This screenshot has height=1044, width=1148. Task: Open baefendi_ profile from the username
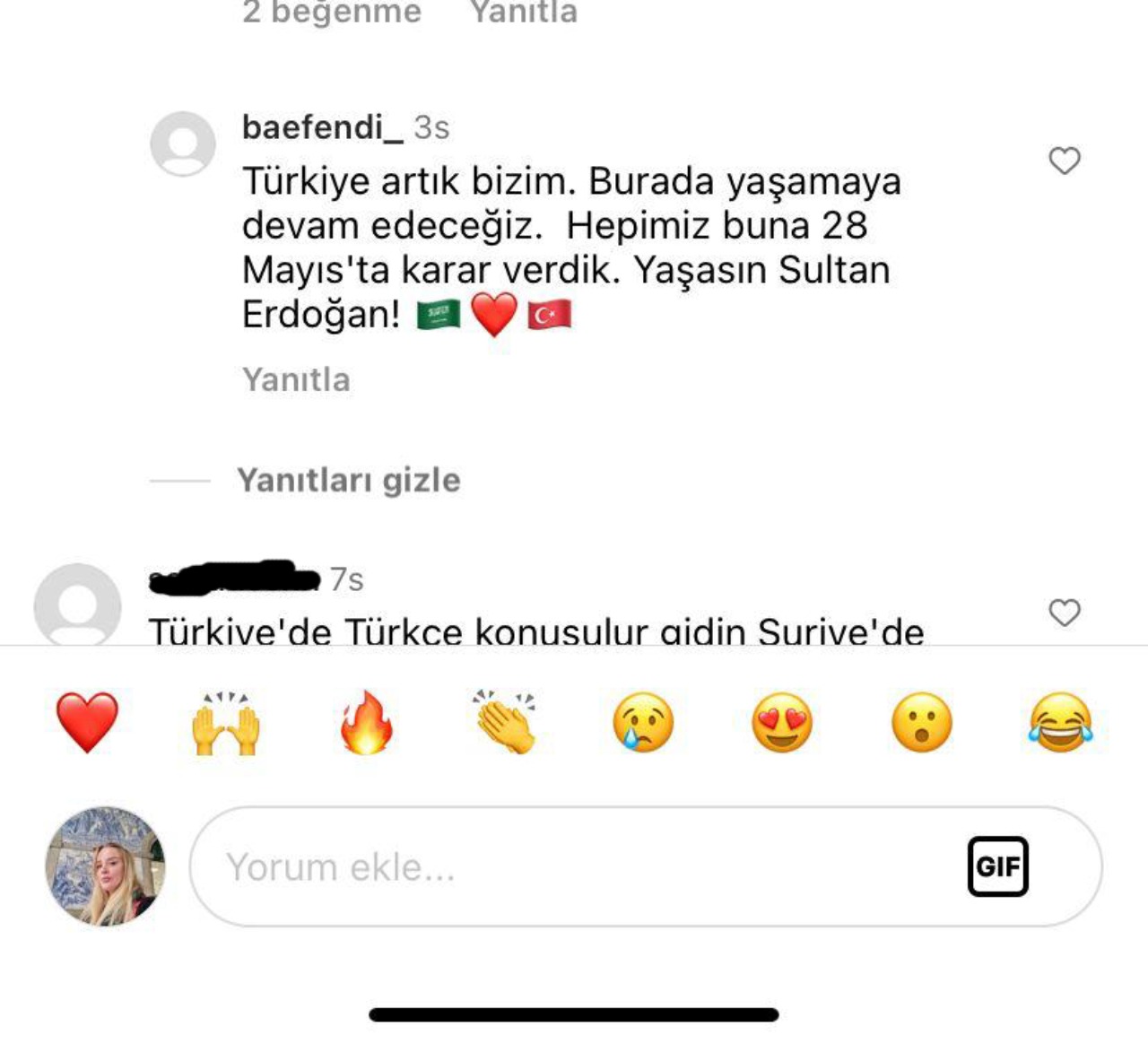(x=323, y=127)
